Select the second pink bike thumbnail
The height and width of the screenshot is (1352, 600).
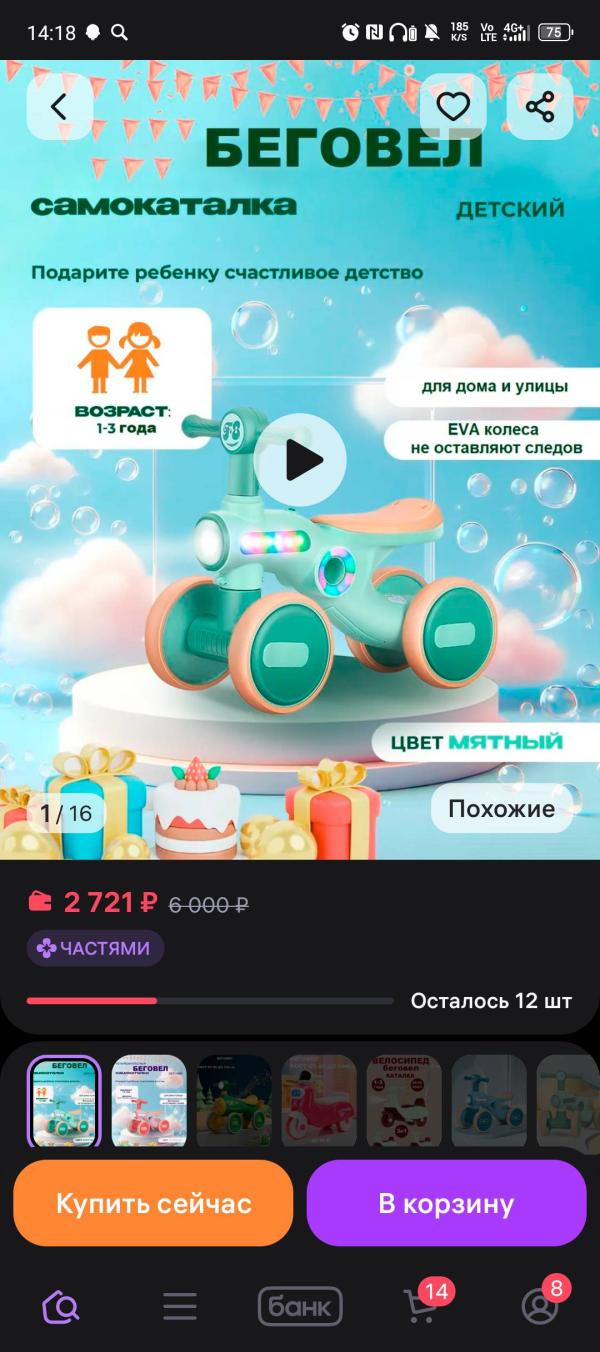[x=149, y=1101]
